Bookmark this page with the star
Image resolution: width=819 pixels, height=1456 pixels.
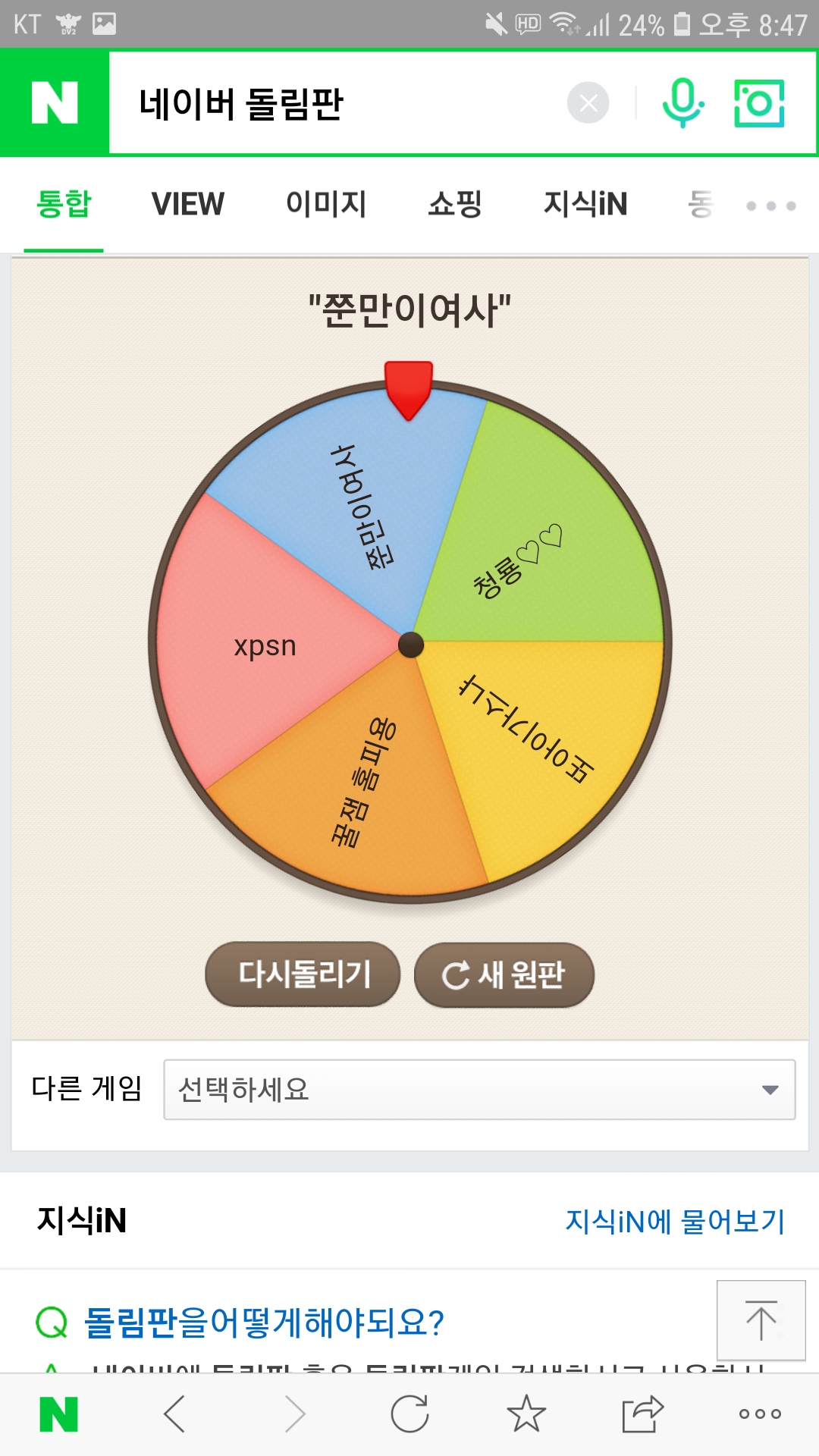(x=526, y=1414)
